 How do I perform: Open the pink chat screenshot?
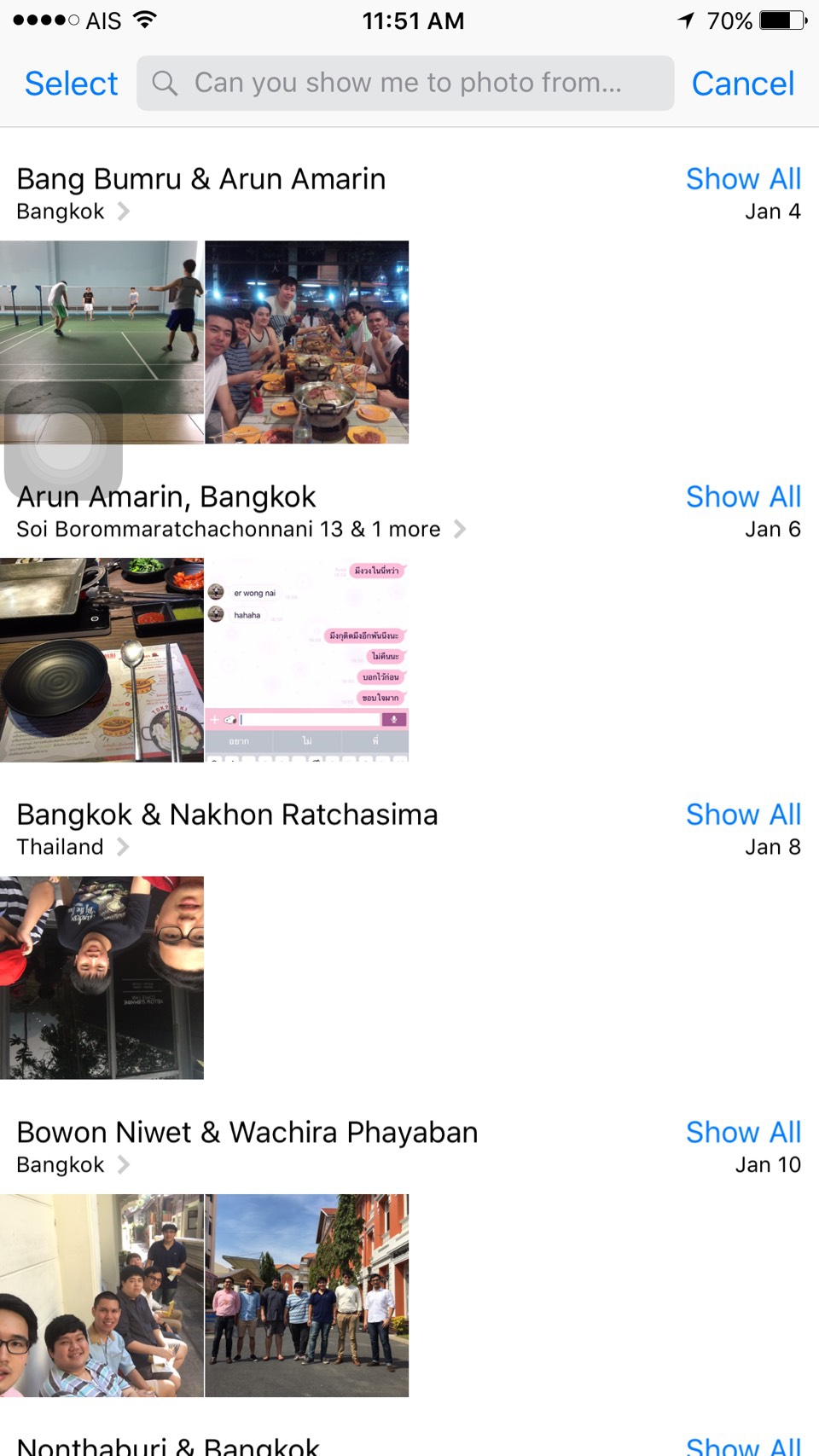[x=306, y=659]
